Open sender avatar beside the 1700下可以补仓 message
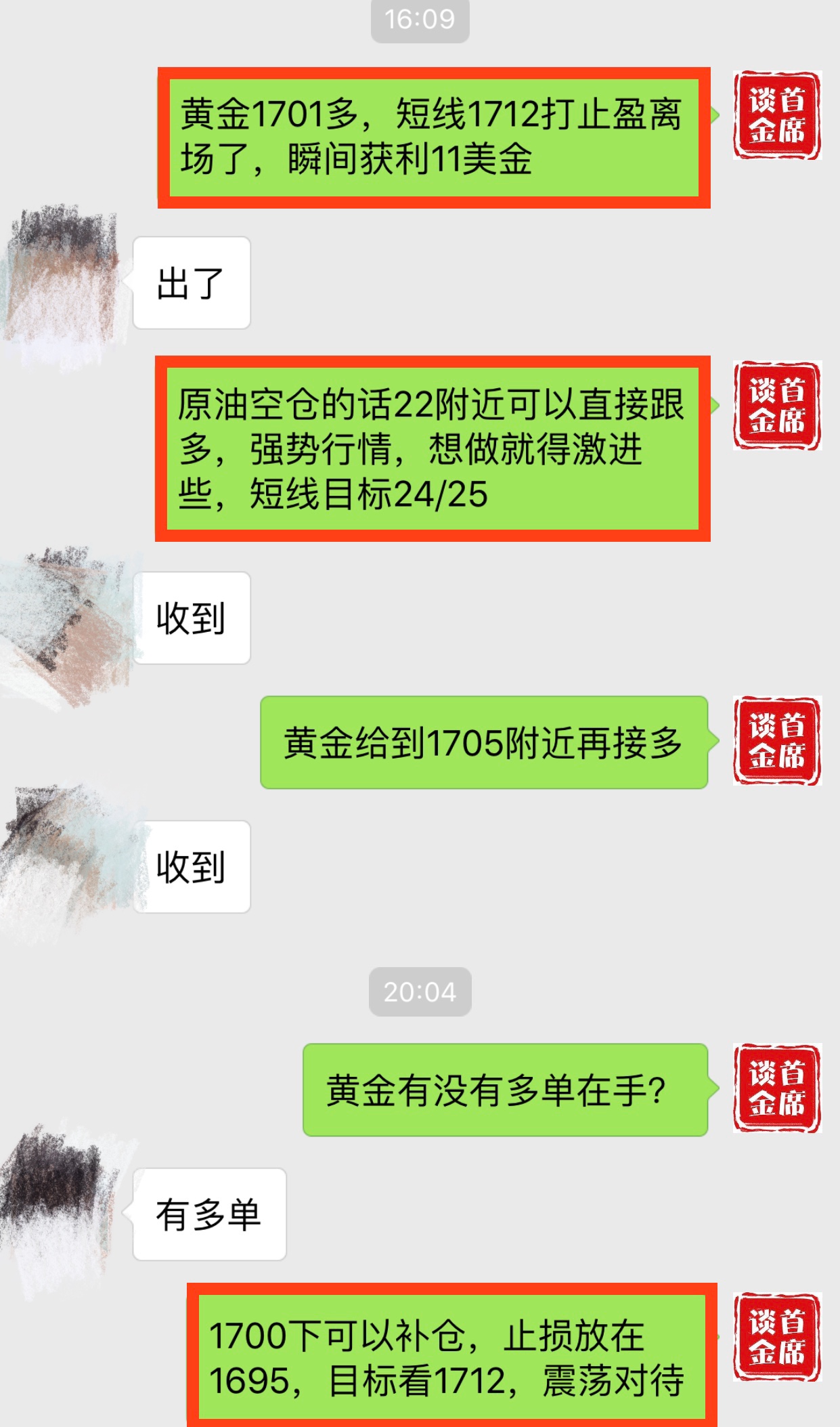The image size is (840, 1427). (x=776, y=1337)
